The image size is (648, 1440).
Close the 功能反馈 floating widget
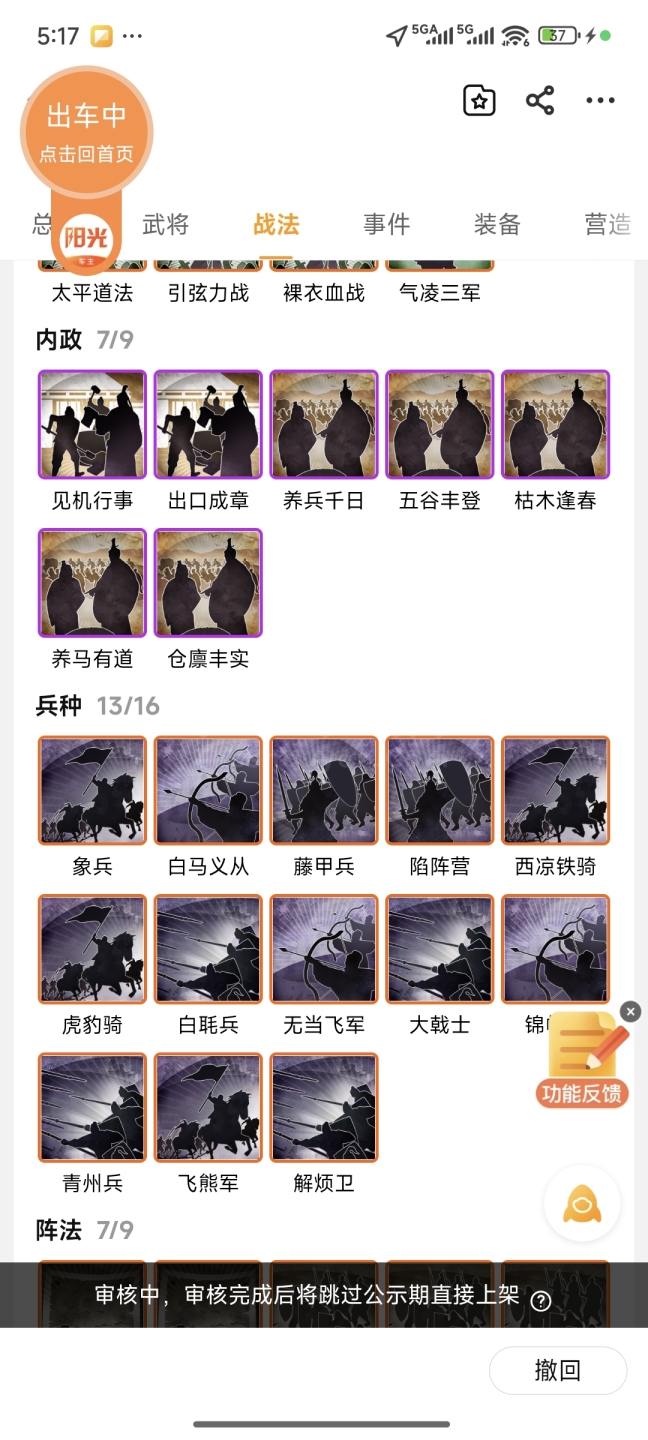click(630, 1012)
